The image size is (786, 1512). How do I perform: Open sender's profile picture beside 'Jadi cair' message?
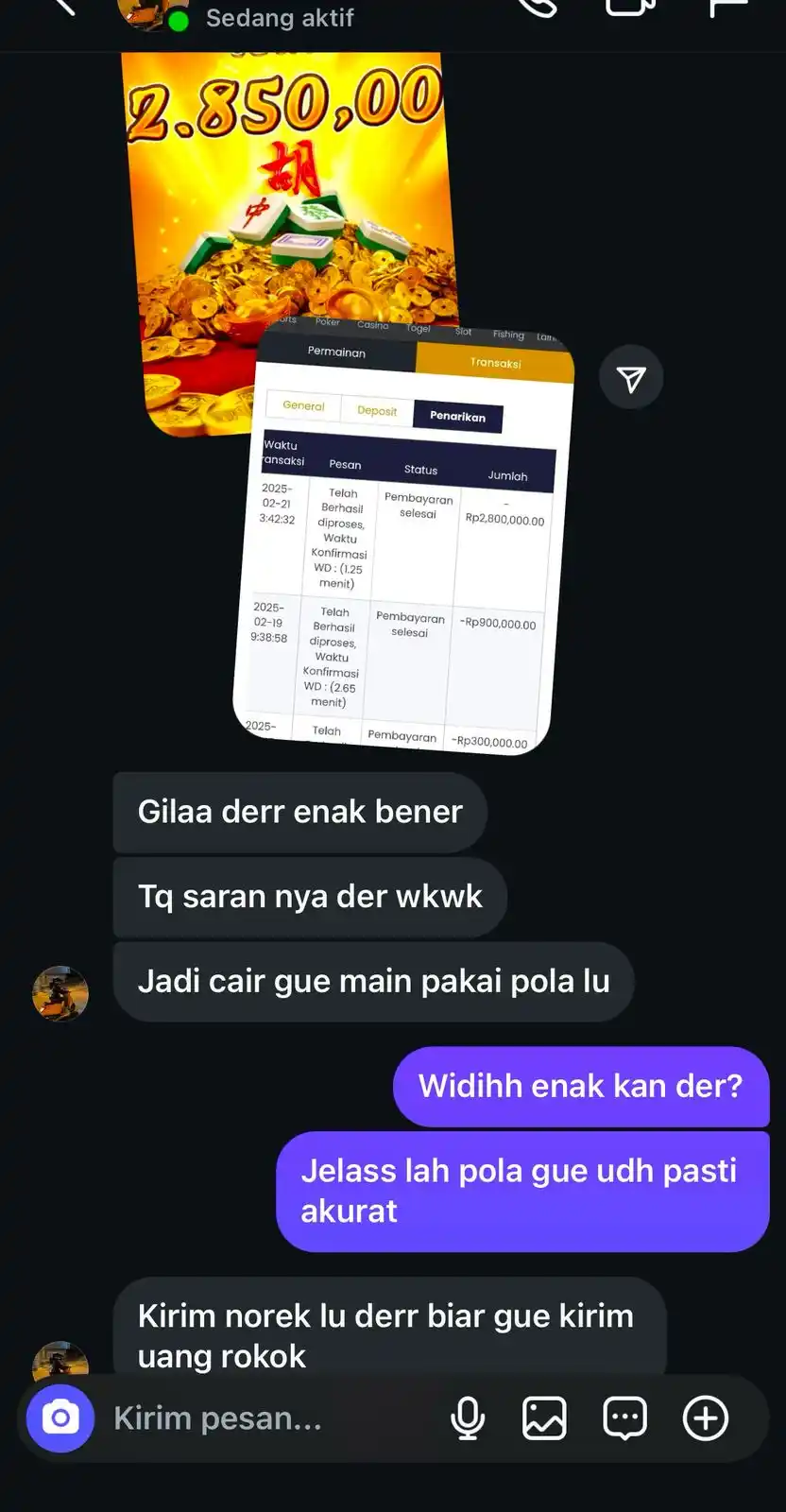click(60, 993)
